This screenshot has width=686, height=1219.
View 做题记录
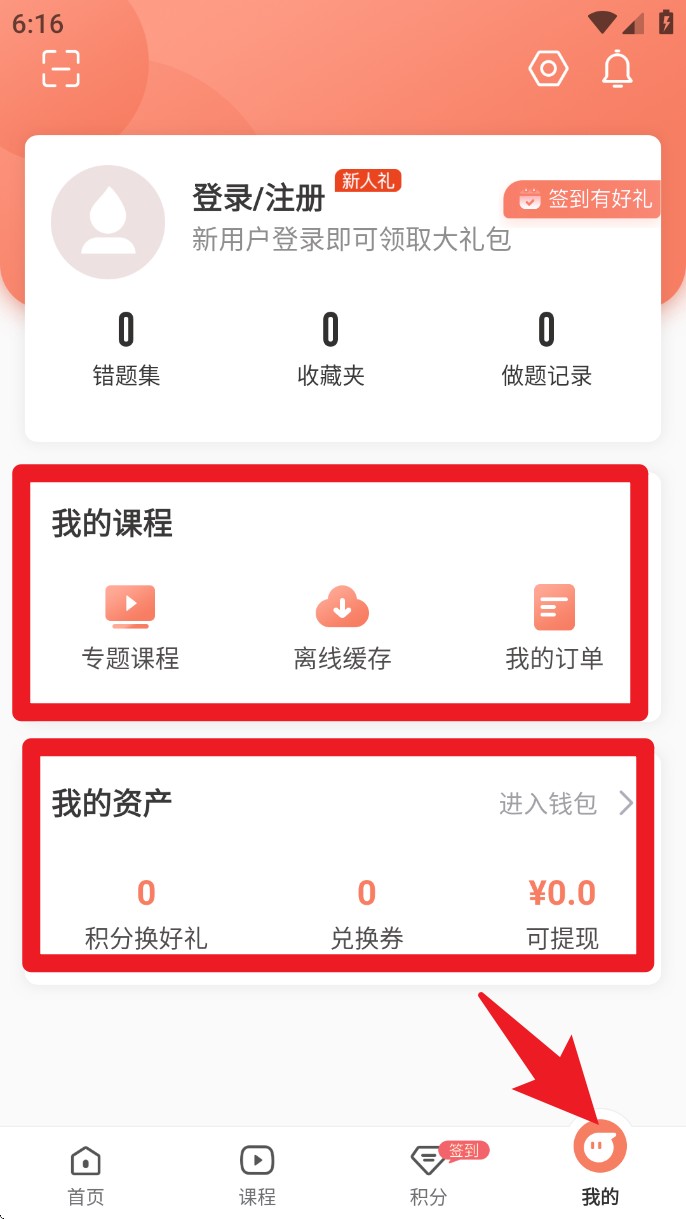pyautogui.click(x=547, y=350)
